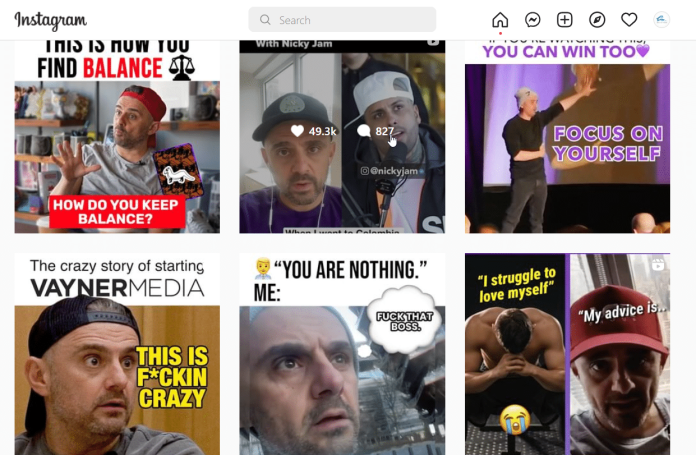Open the 'You are nothing' post
This screenshot has width=696, height=455.
pos(342,355)
